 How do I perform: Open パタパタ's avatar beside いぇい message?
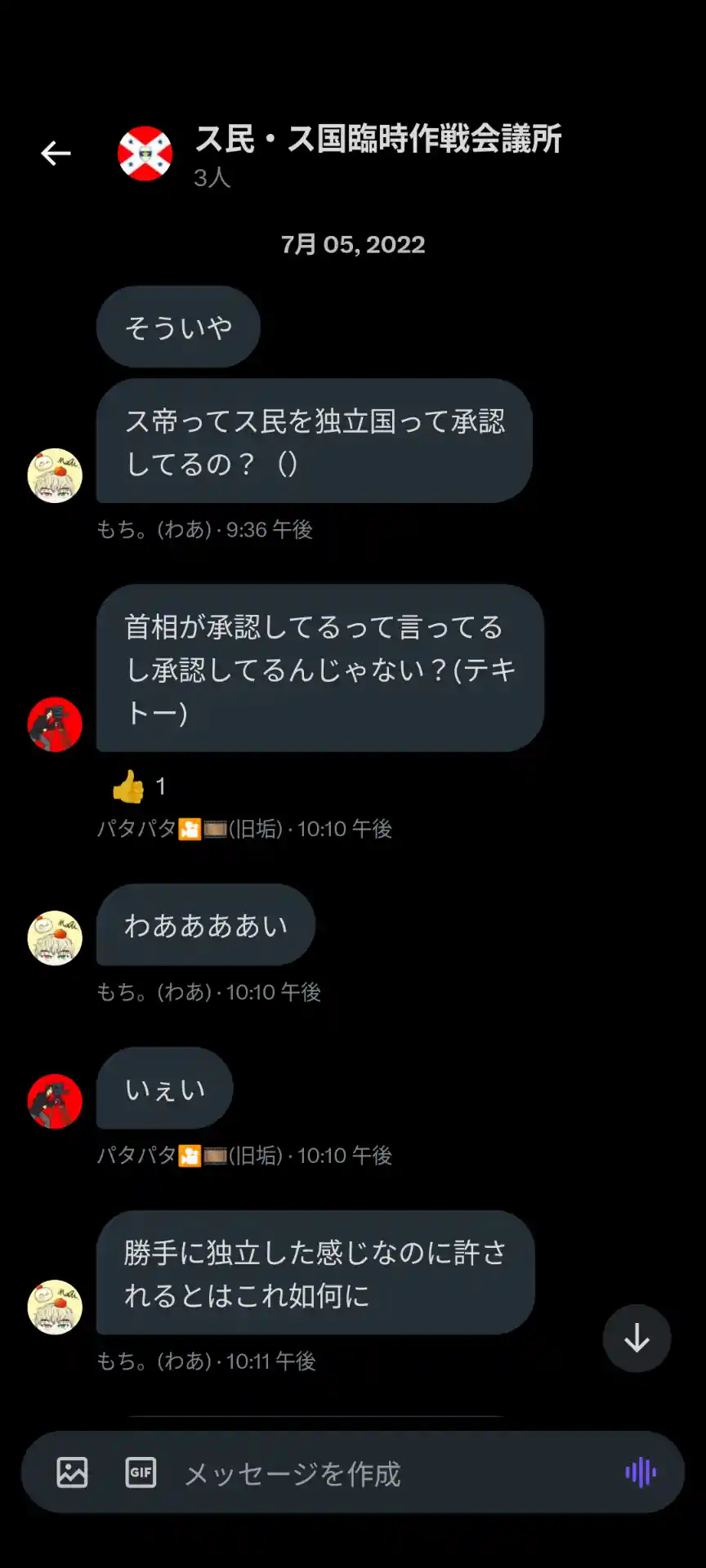pyautogui.click(x=55, y=1101)
